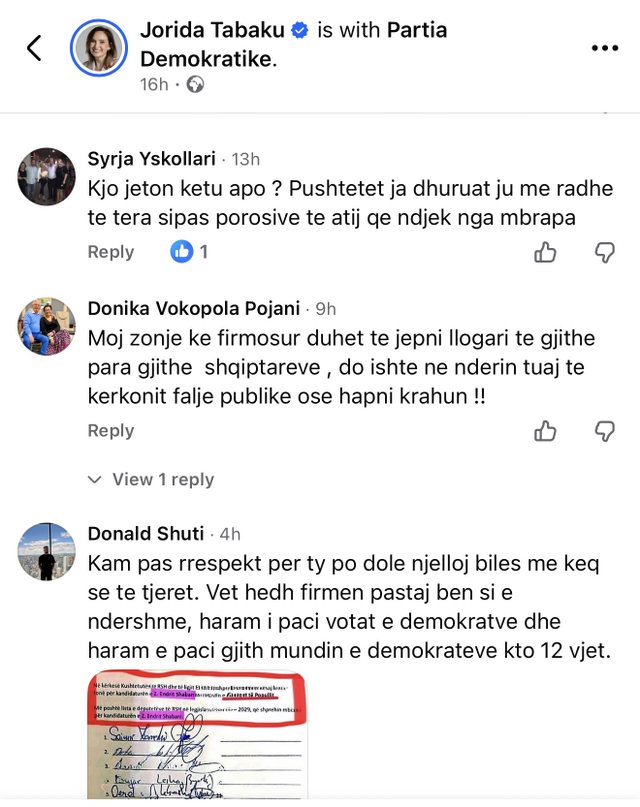Dislike Syrja Yskollari's comment

(x=604, y=252)
